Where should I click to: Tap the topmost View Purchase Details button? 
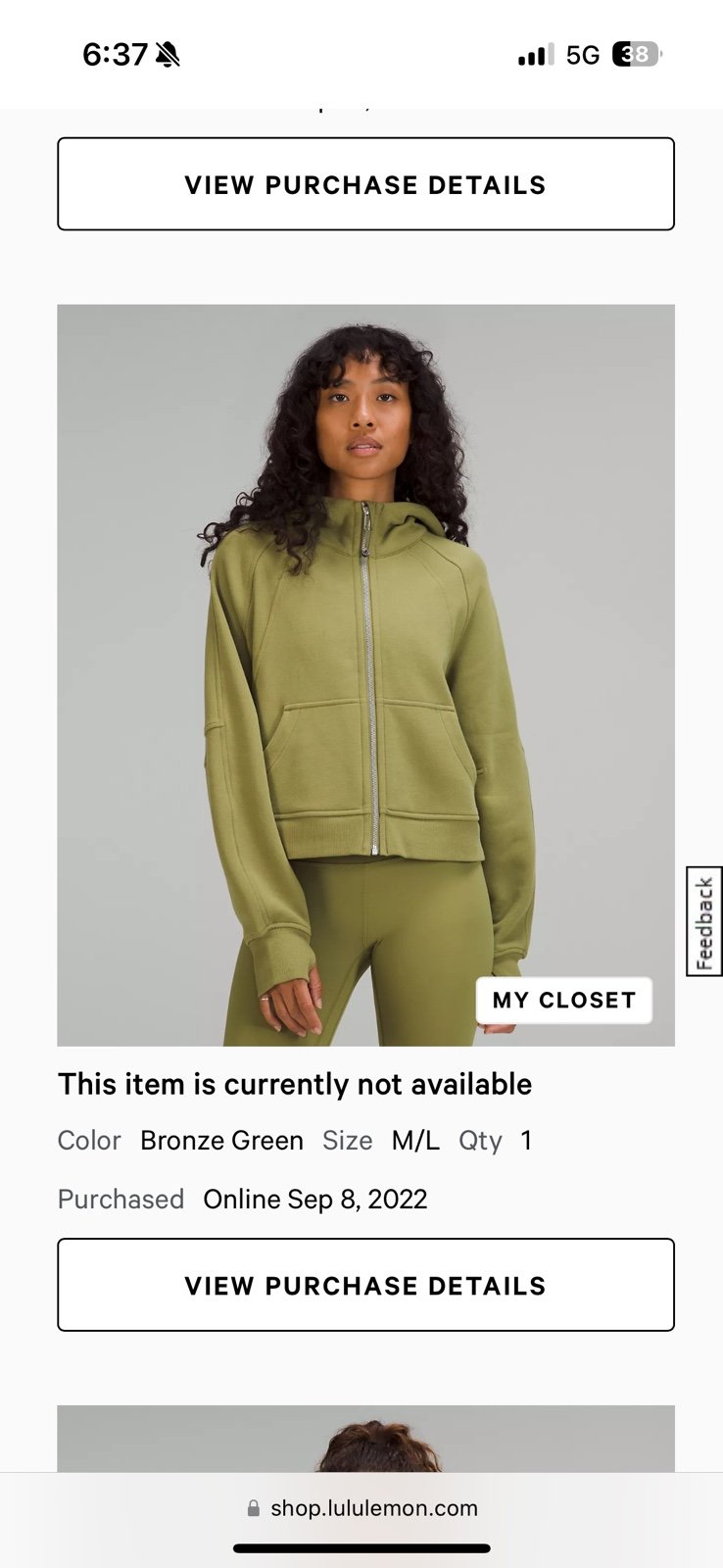pos(365,184)
